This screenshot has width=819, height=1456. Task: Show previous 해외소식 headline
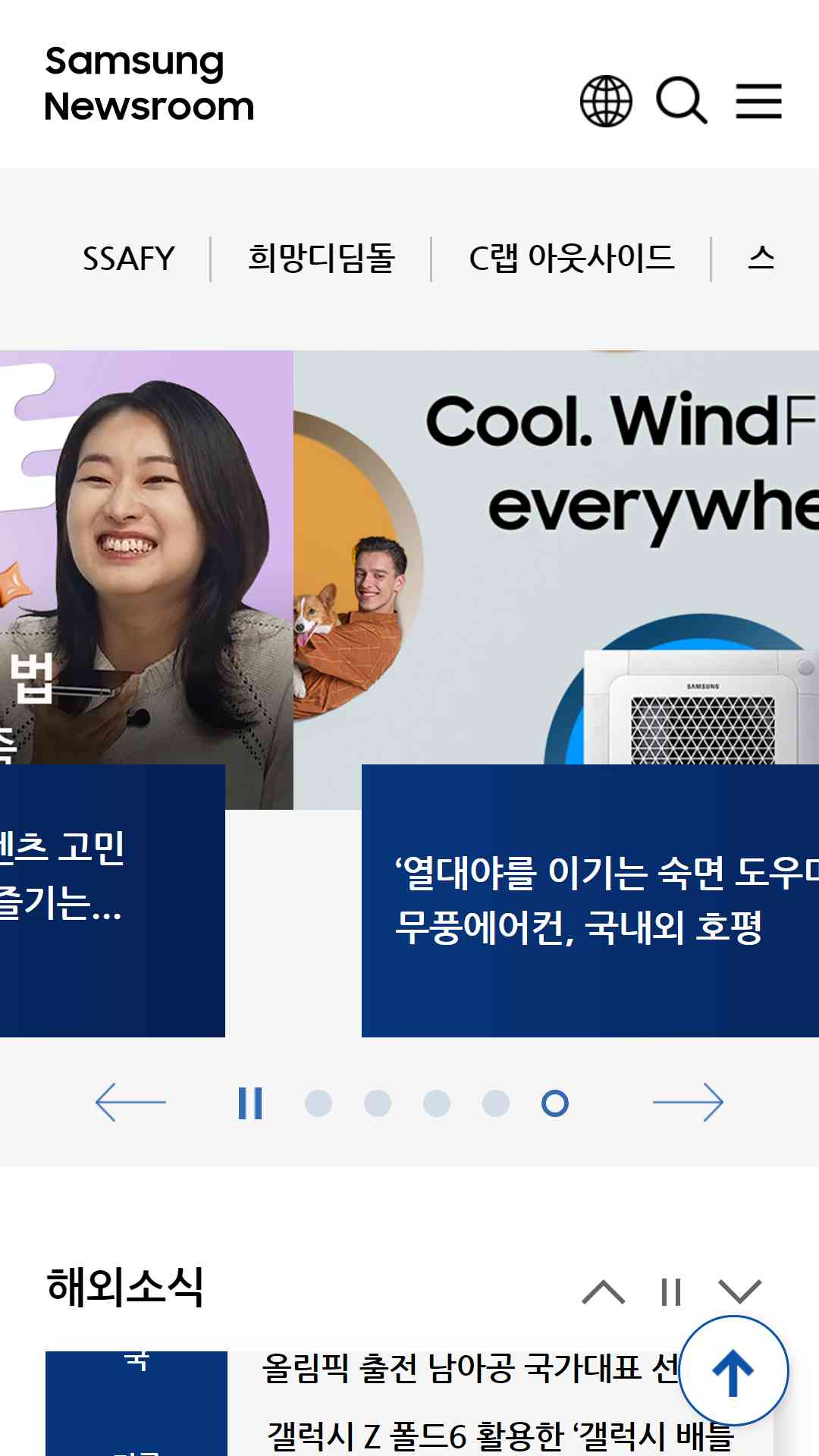click(x=604, y=1291)
